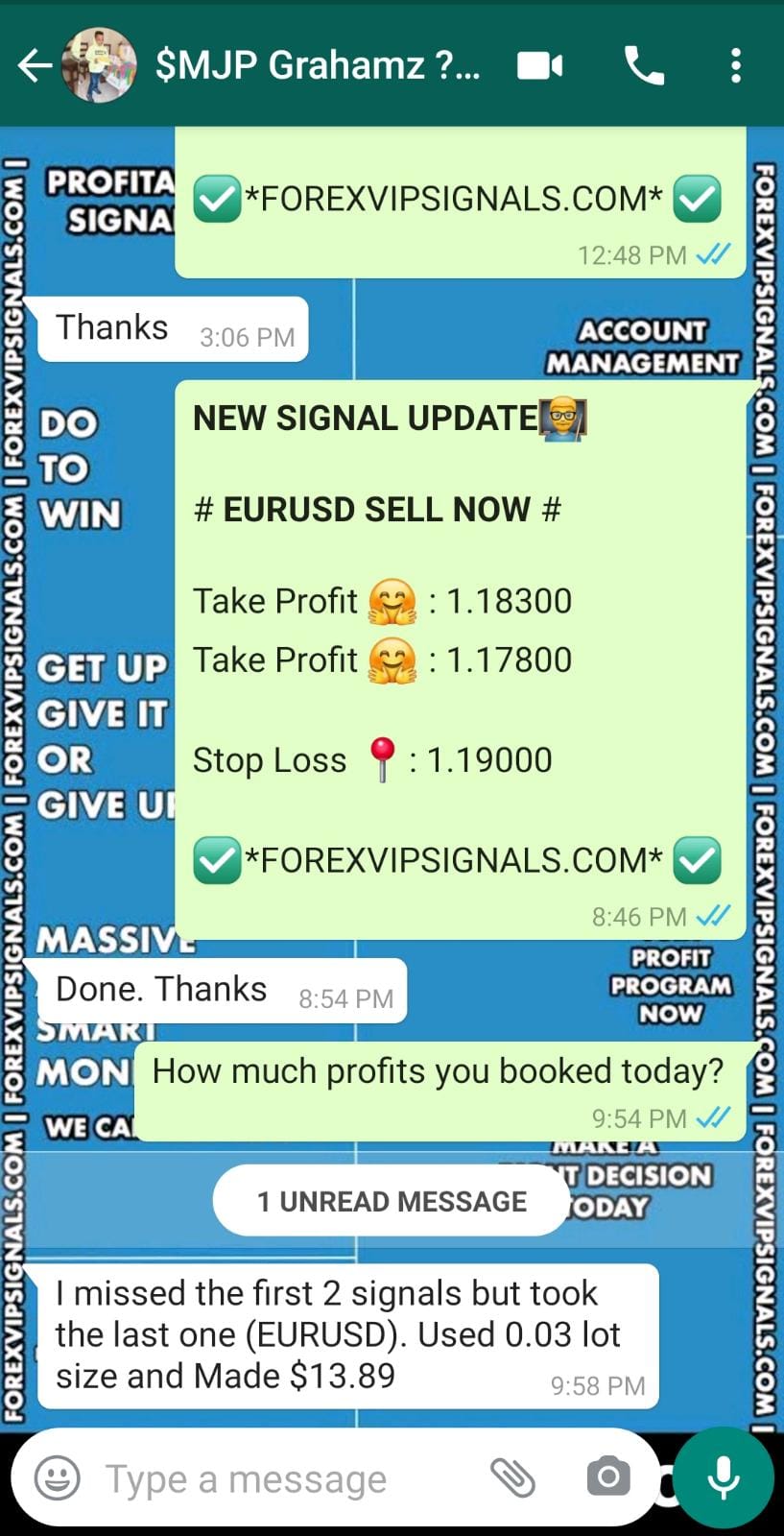Focus the Type a message field
This screenshot has height=1536, width=784.
tap(278, 1478)
